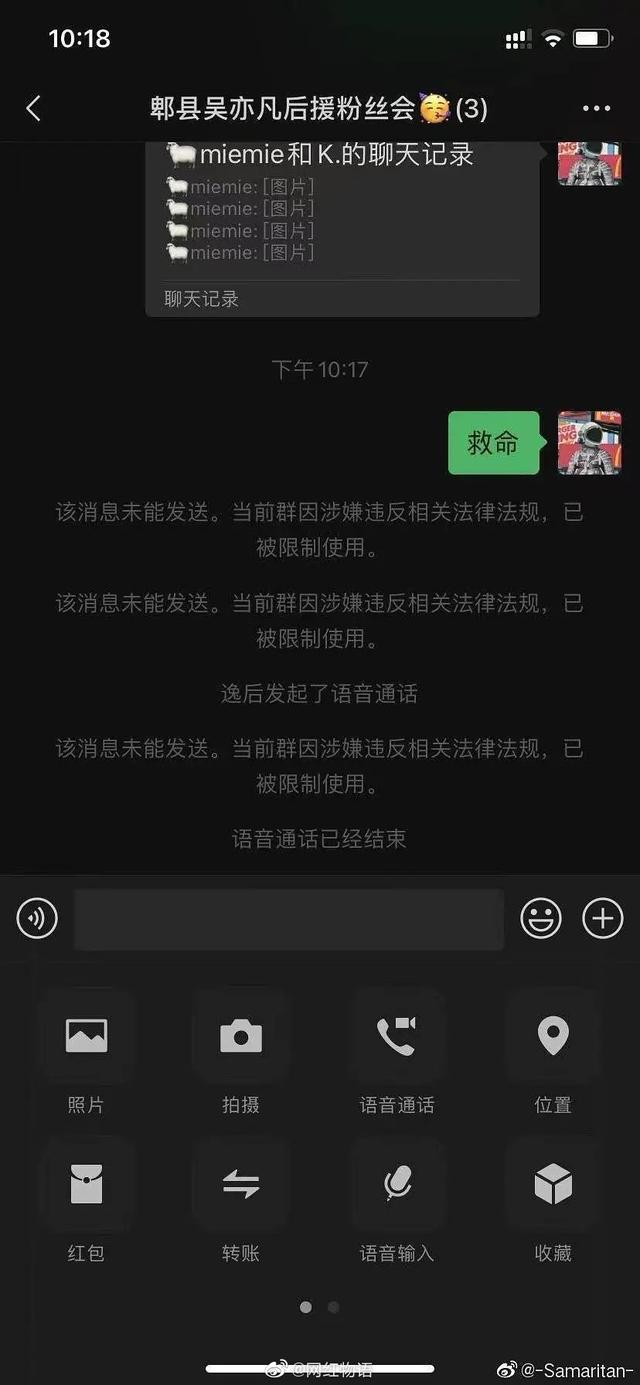
Task: Open the group chat overflow menu
Action: click(x=596, y=109)
